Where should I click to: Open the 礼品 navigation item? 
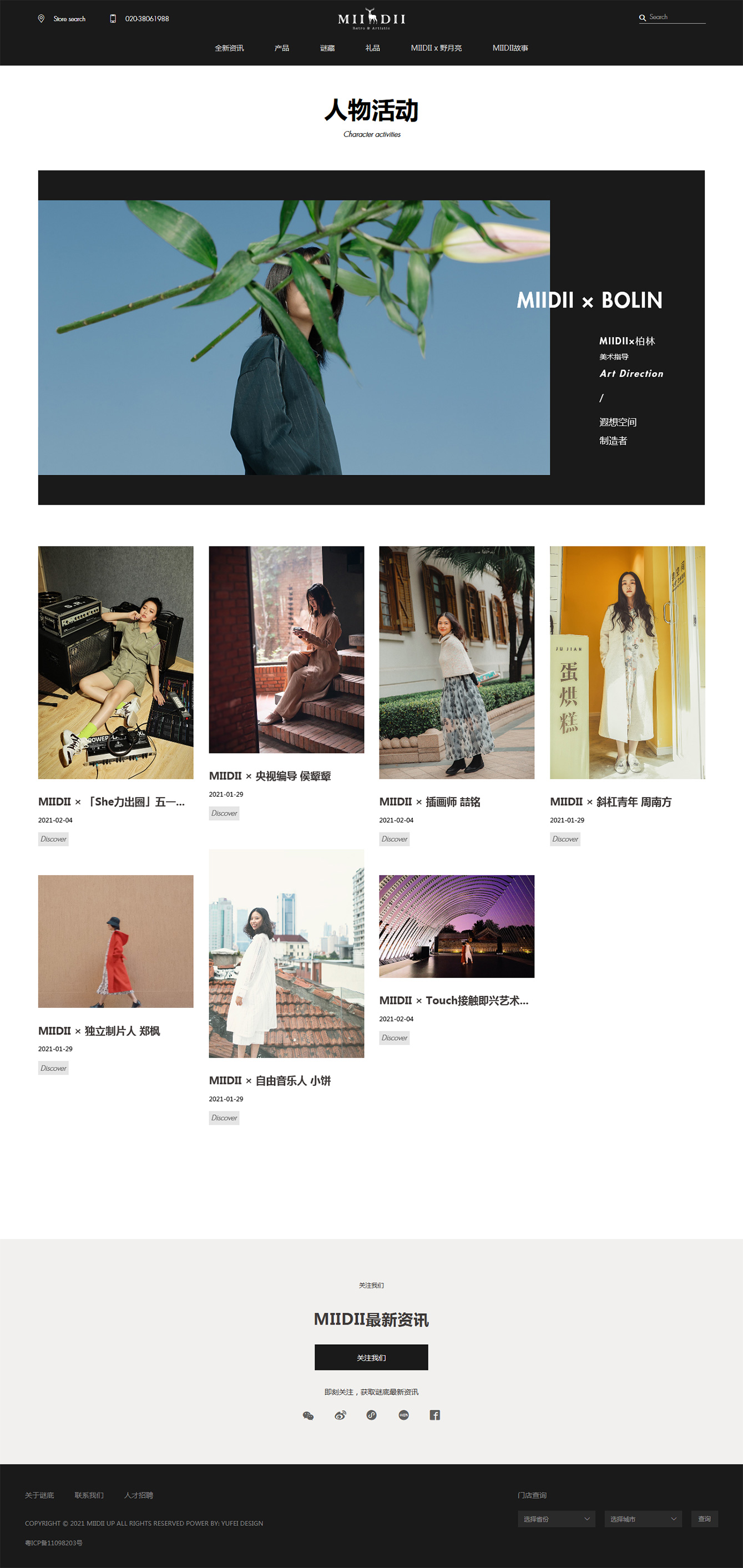point(372,48)
